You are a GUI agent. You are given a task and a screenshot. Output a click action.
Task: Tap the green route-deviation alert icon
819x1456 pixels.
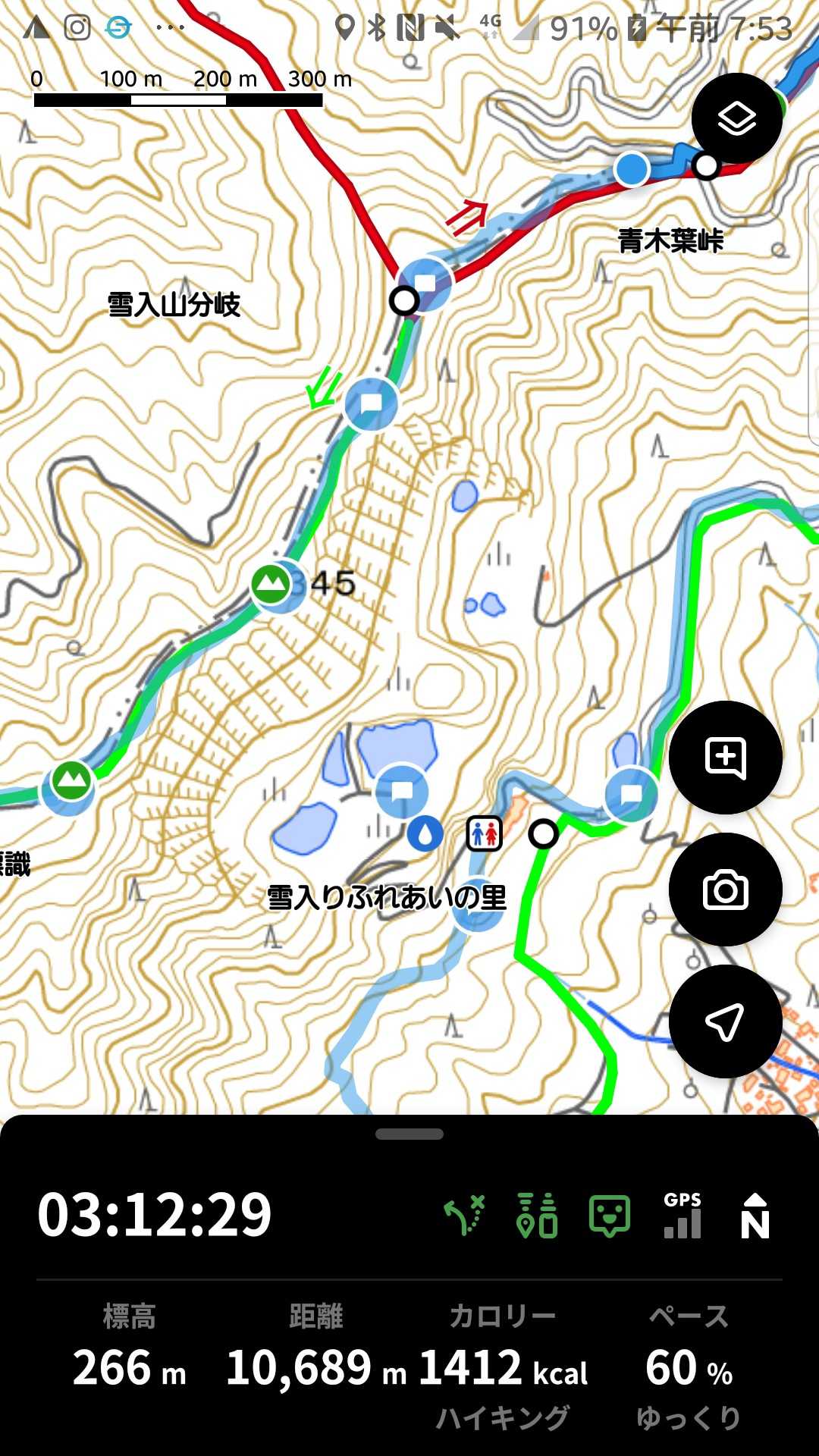465,1215
